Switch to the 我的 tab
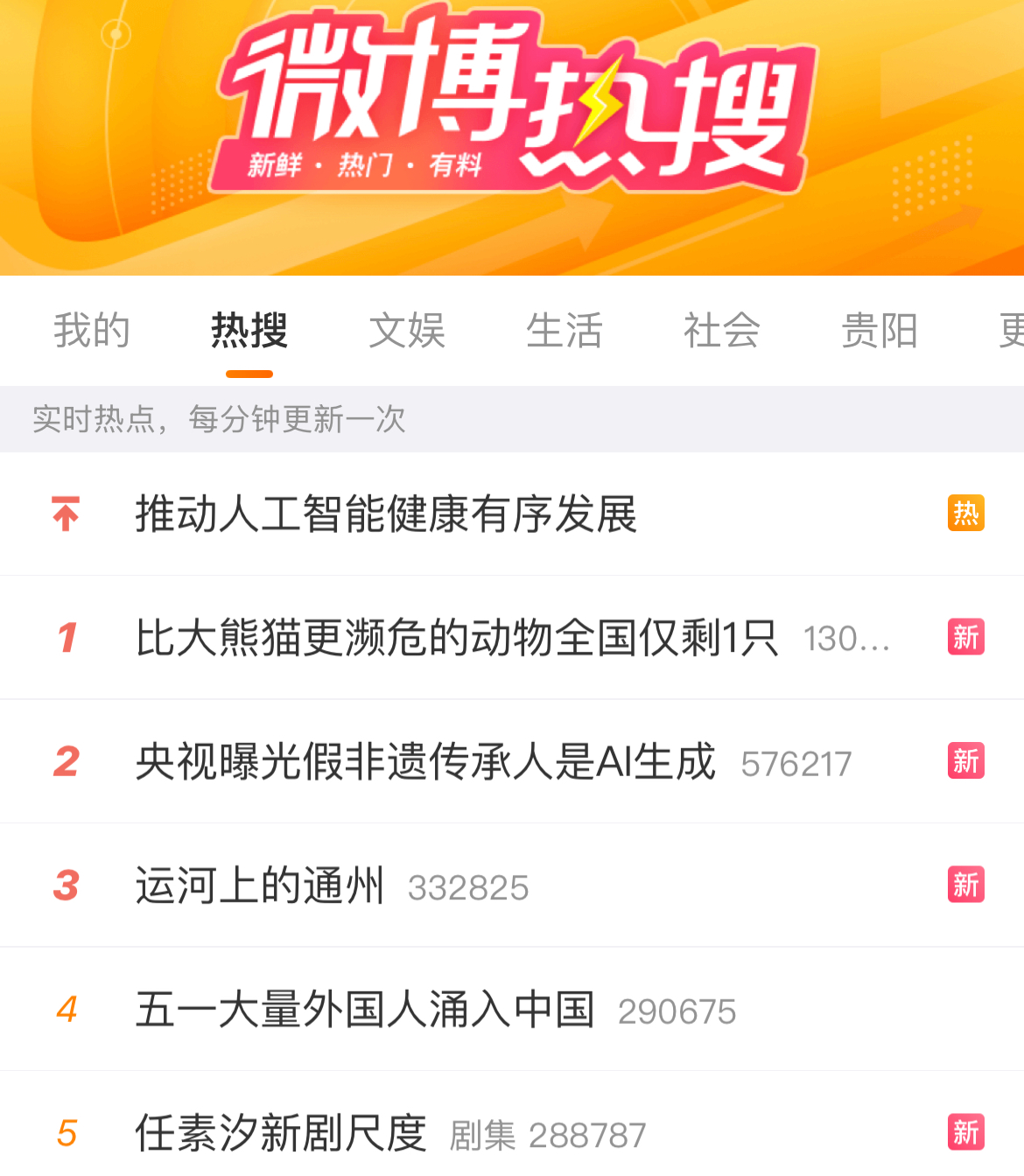 coord(92,331)
